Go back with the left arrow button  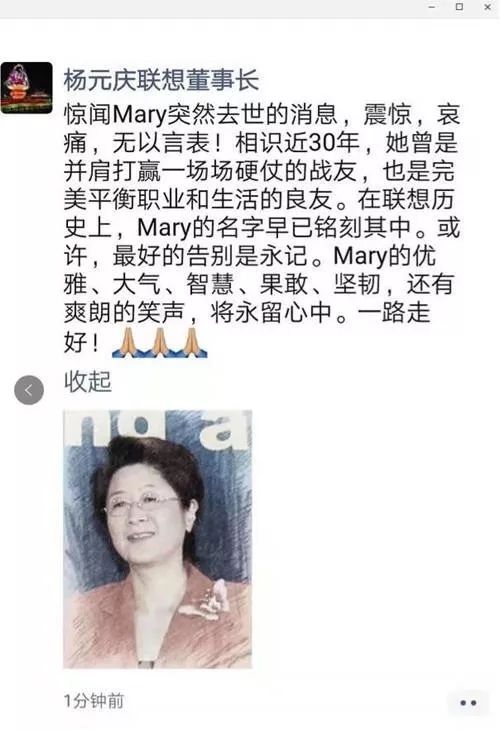[29, 390]
